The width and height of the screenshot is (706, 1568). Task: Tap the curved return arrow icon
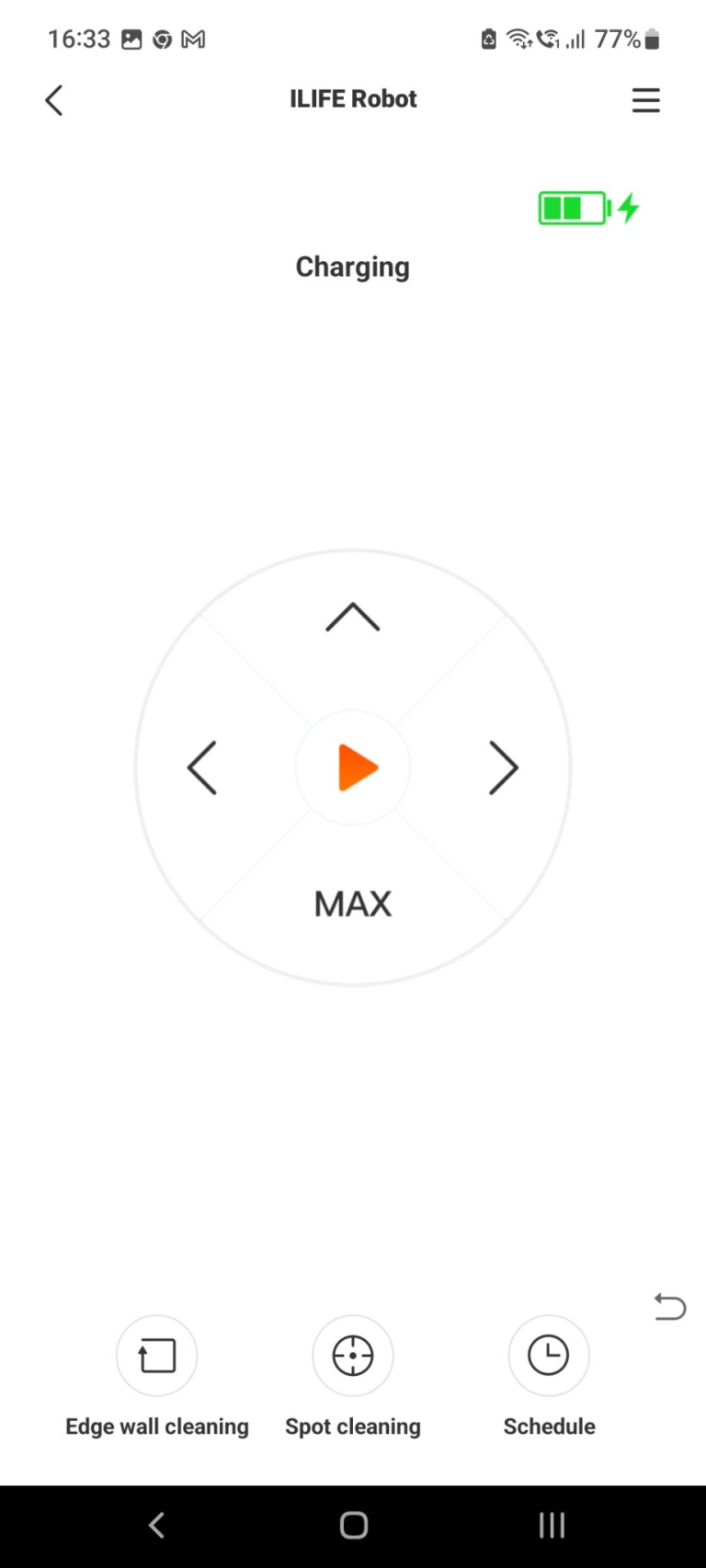click(x=669, y=1306)
